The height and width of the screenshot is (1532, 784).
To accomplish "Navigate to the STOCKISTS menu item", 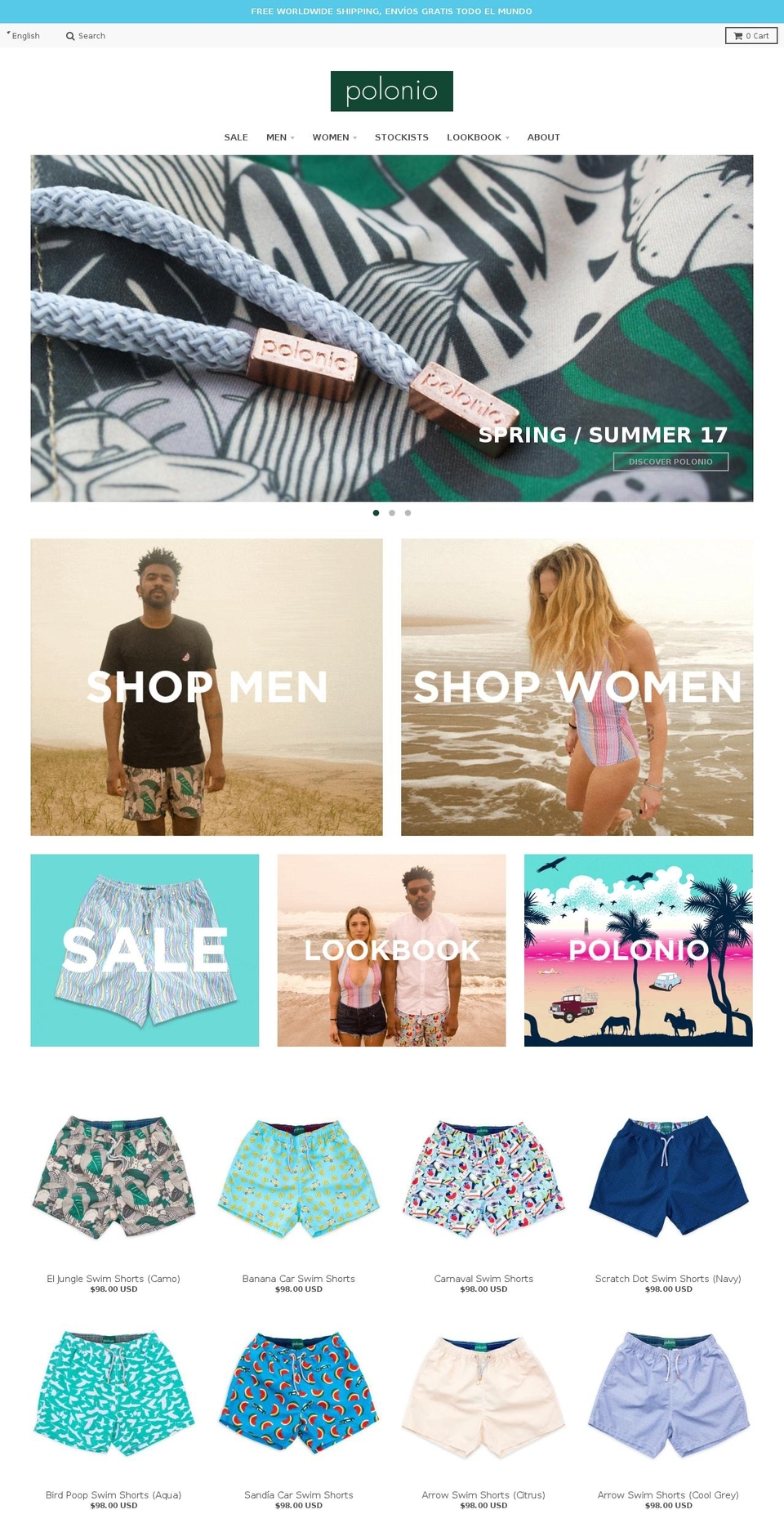I will [401, 137].
